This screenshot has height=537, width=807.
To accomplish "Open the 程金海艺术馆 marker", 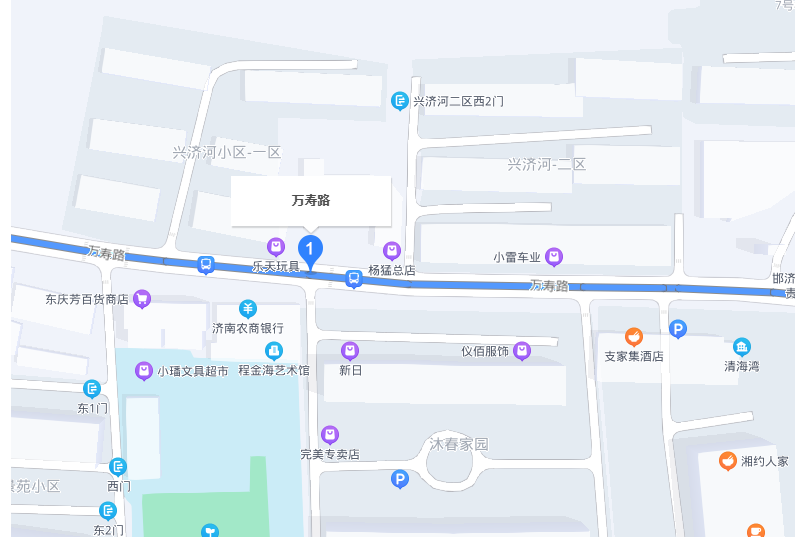I will point(272,350).
